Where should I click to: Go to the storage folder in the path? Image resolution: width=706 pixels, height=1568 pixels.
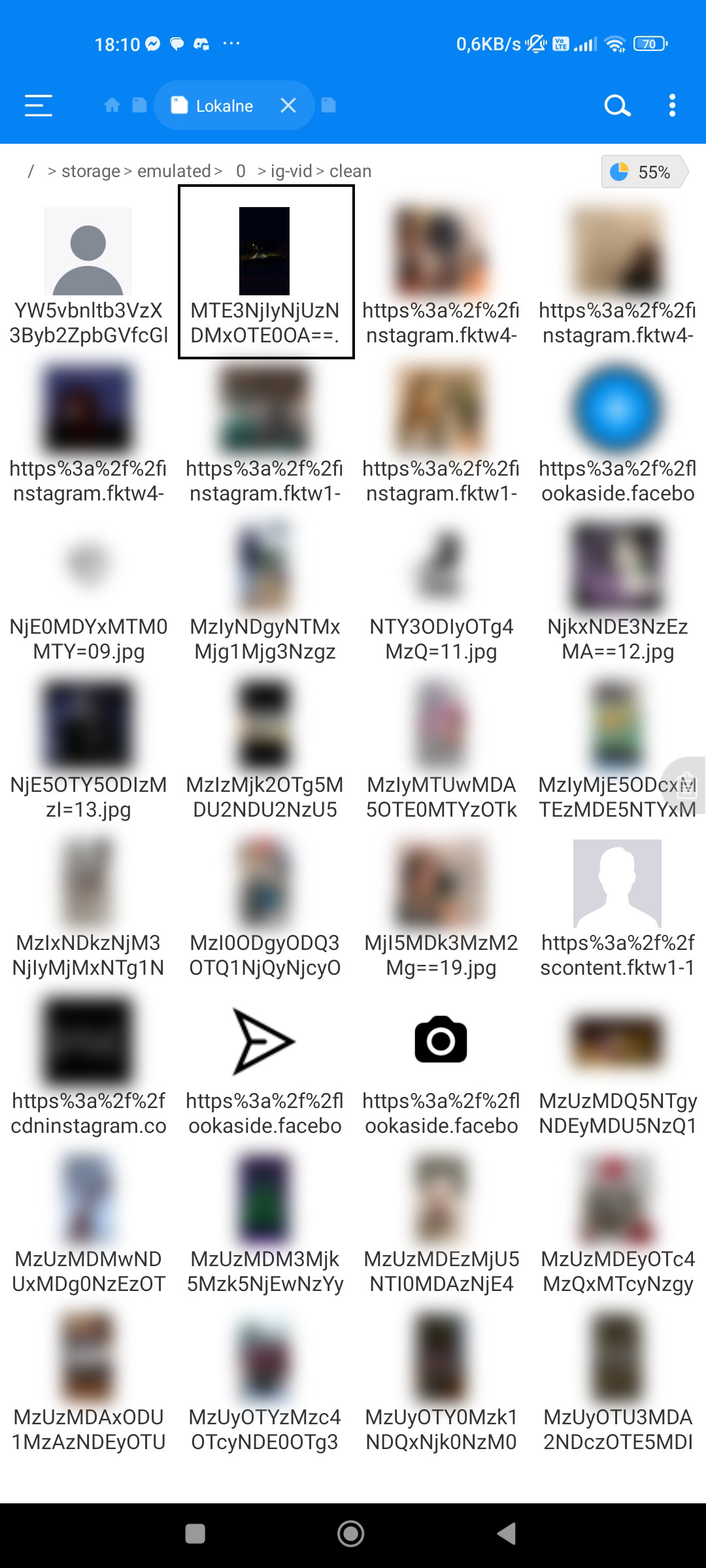click(90, 171)
